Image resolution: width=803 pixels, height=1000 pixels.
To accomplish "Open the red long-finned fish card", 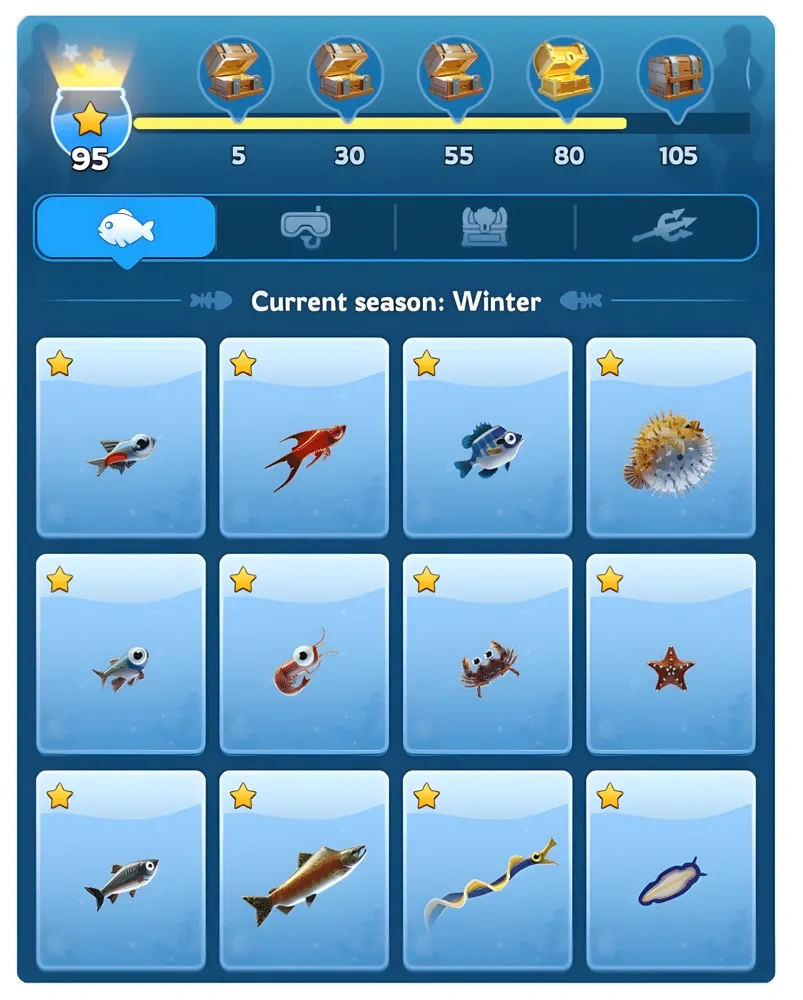I will point(304,438).
